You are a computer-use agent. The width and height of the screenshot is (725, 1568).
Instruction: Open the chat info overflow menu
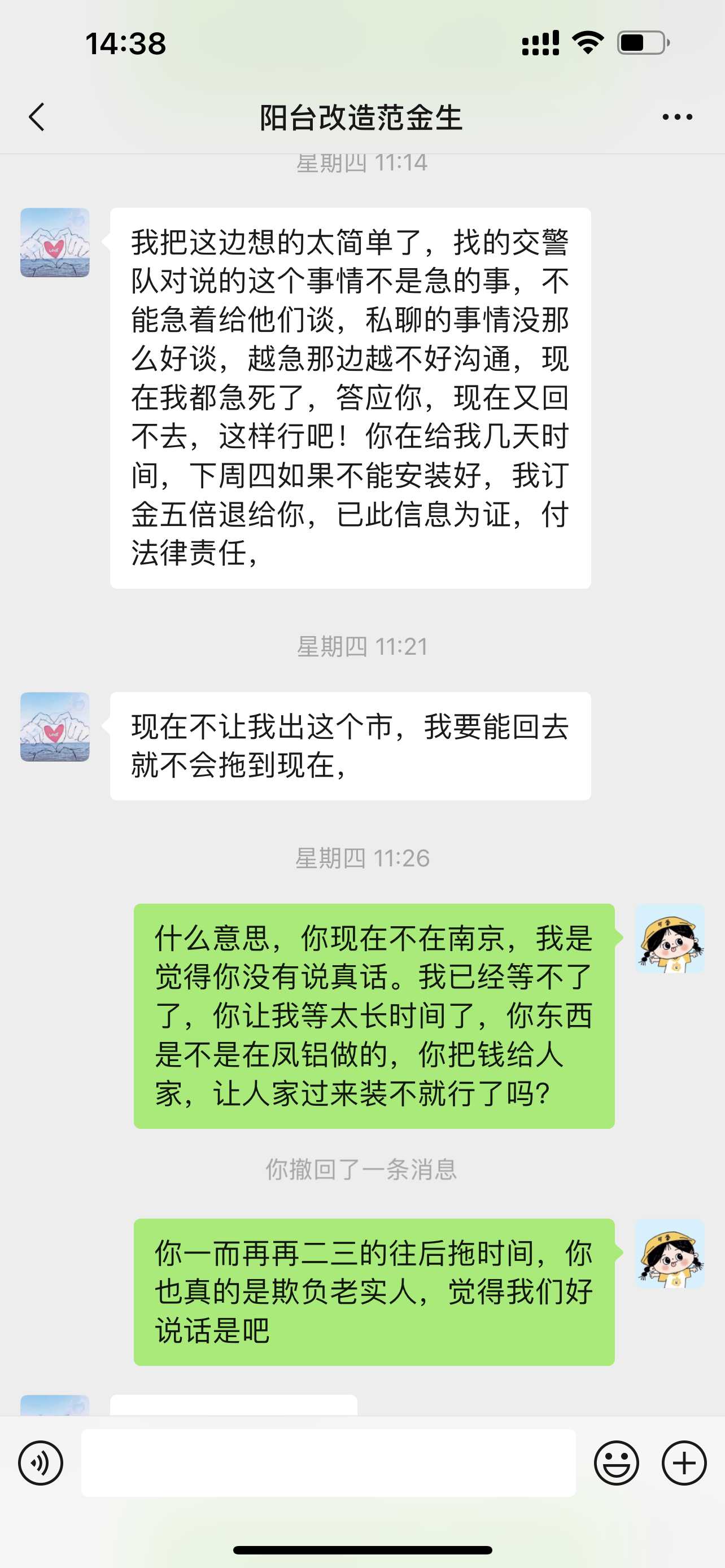coord(677,117)
